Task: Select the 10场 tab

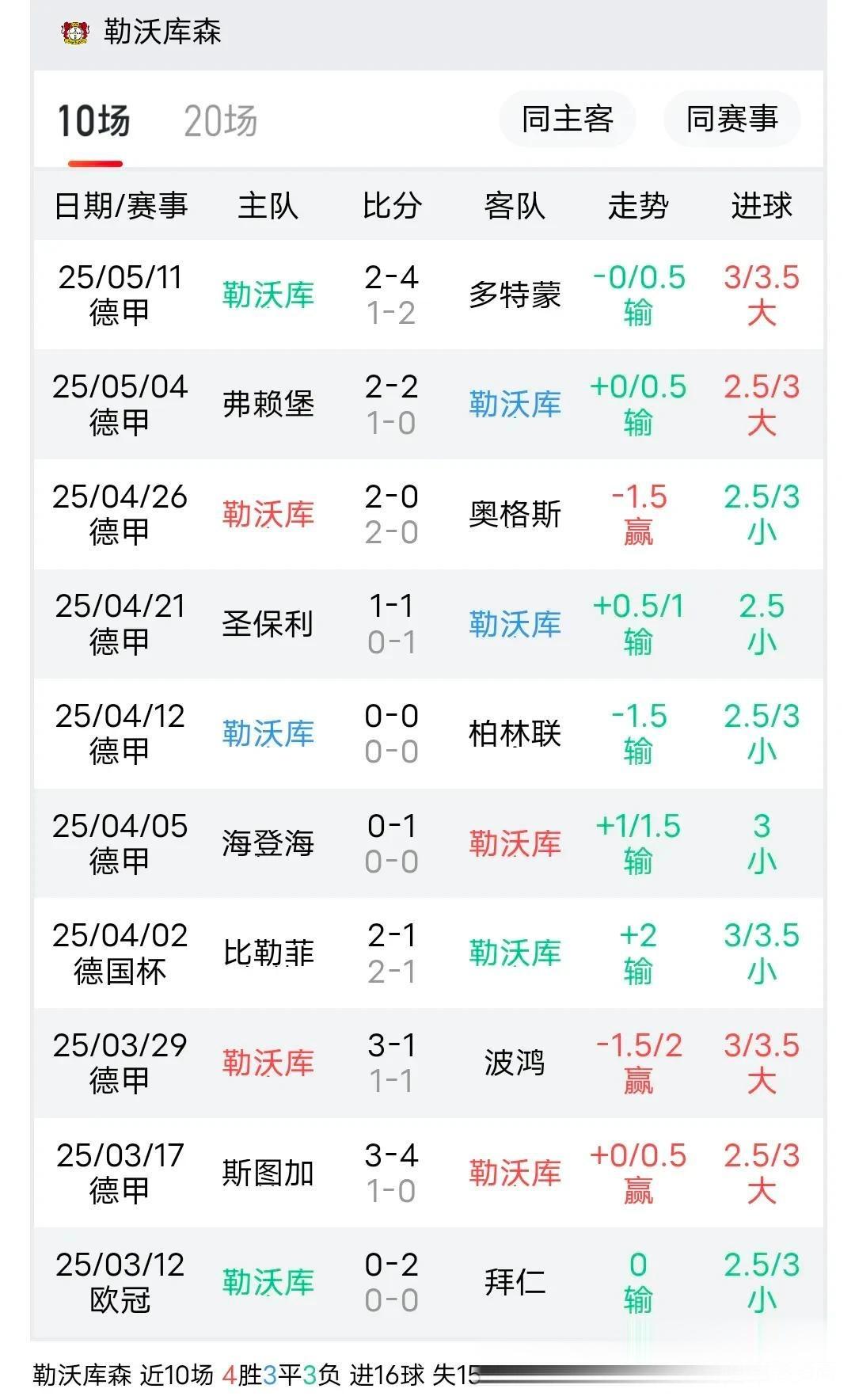Action: click(x=94, y=121)
